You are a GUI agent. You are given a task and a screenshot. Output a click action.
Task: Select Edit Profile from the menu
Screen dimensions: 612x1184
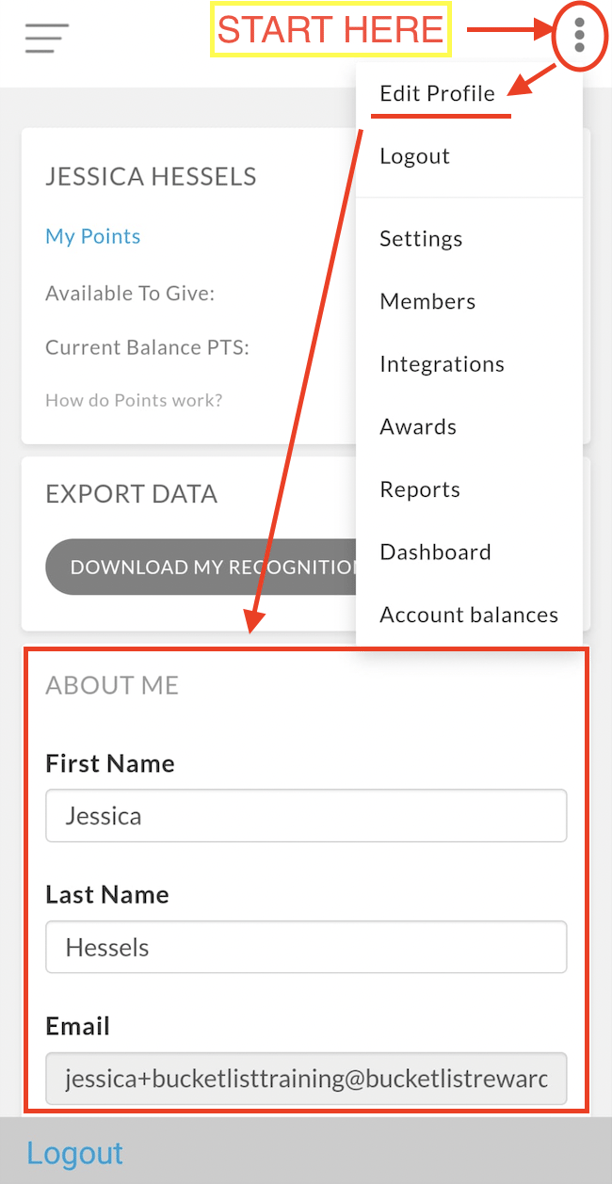(x=437, y=93)
